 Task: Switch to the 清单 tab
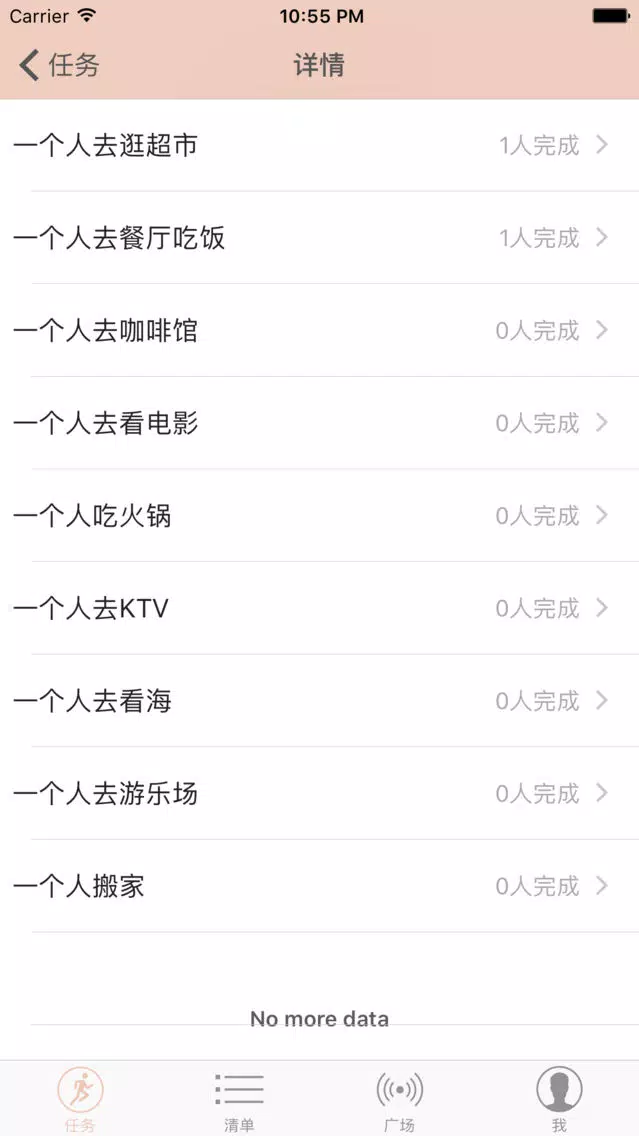[239, 1099]
